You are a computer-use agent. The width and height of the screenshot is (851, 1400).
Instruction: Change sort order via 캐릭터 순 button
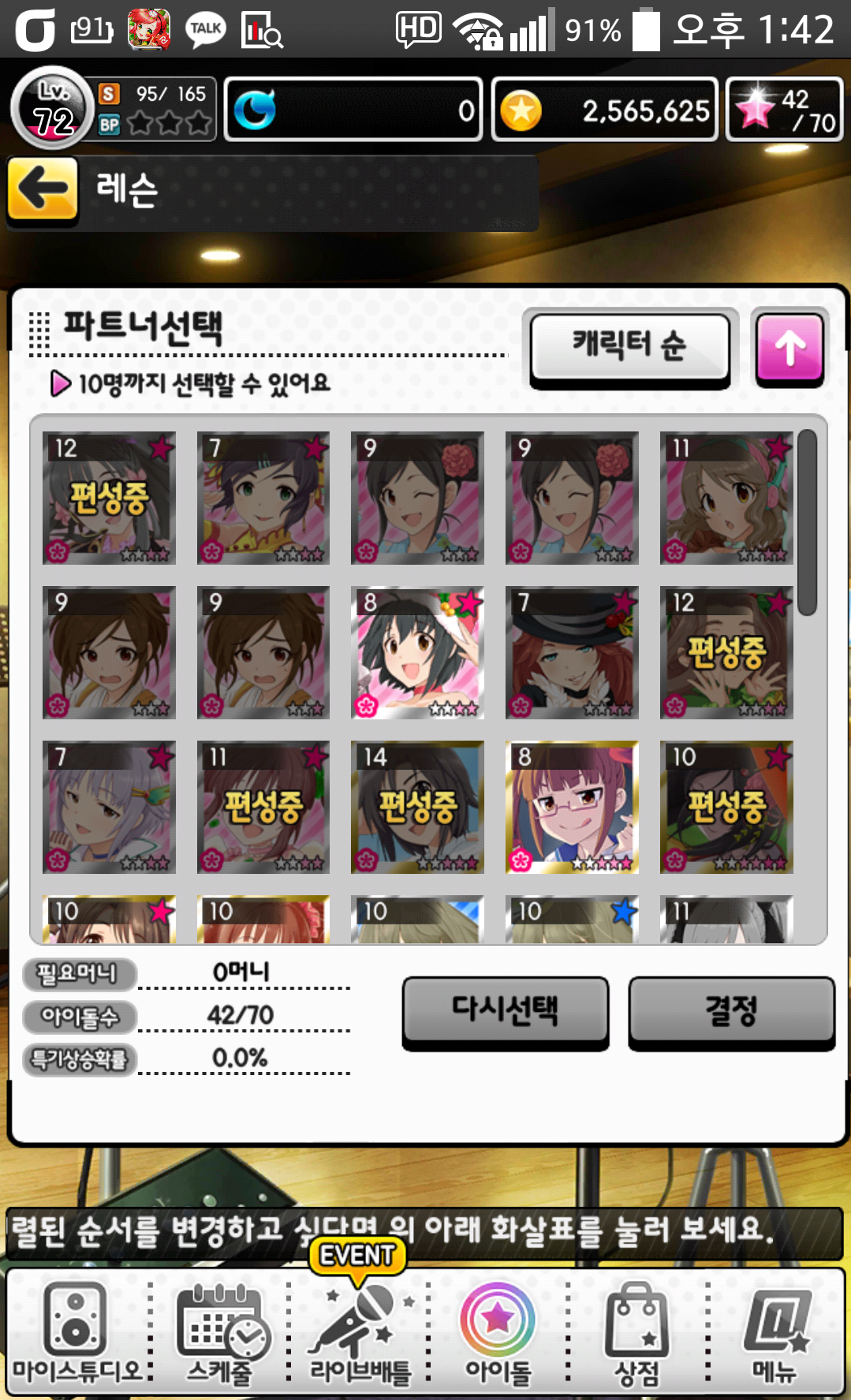629,346
